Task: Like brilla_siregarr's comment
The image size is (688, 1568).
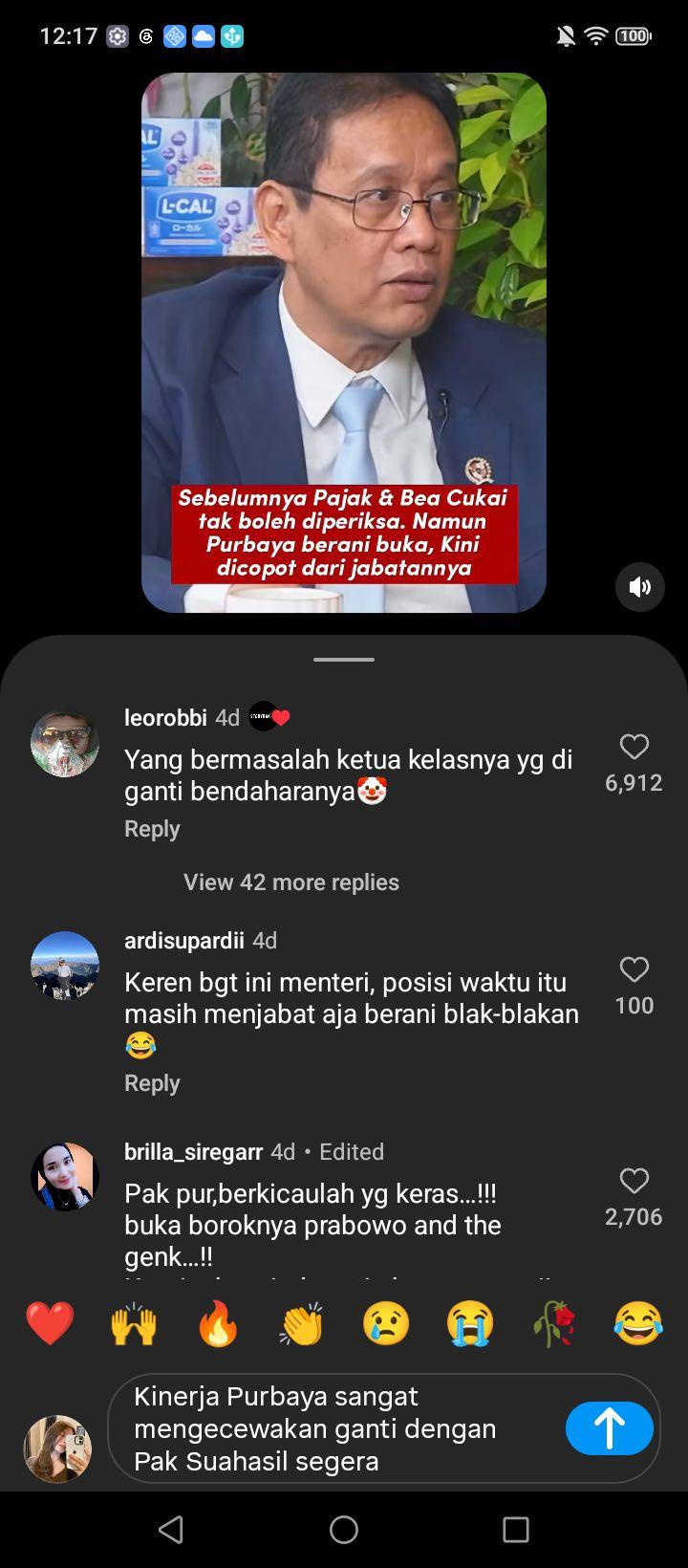Action: tap(634, 1181)
